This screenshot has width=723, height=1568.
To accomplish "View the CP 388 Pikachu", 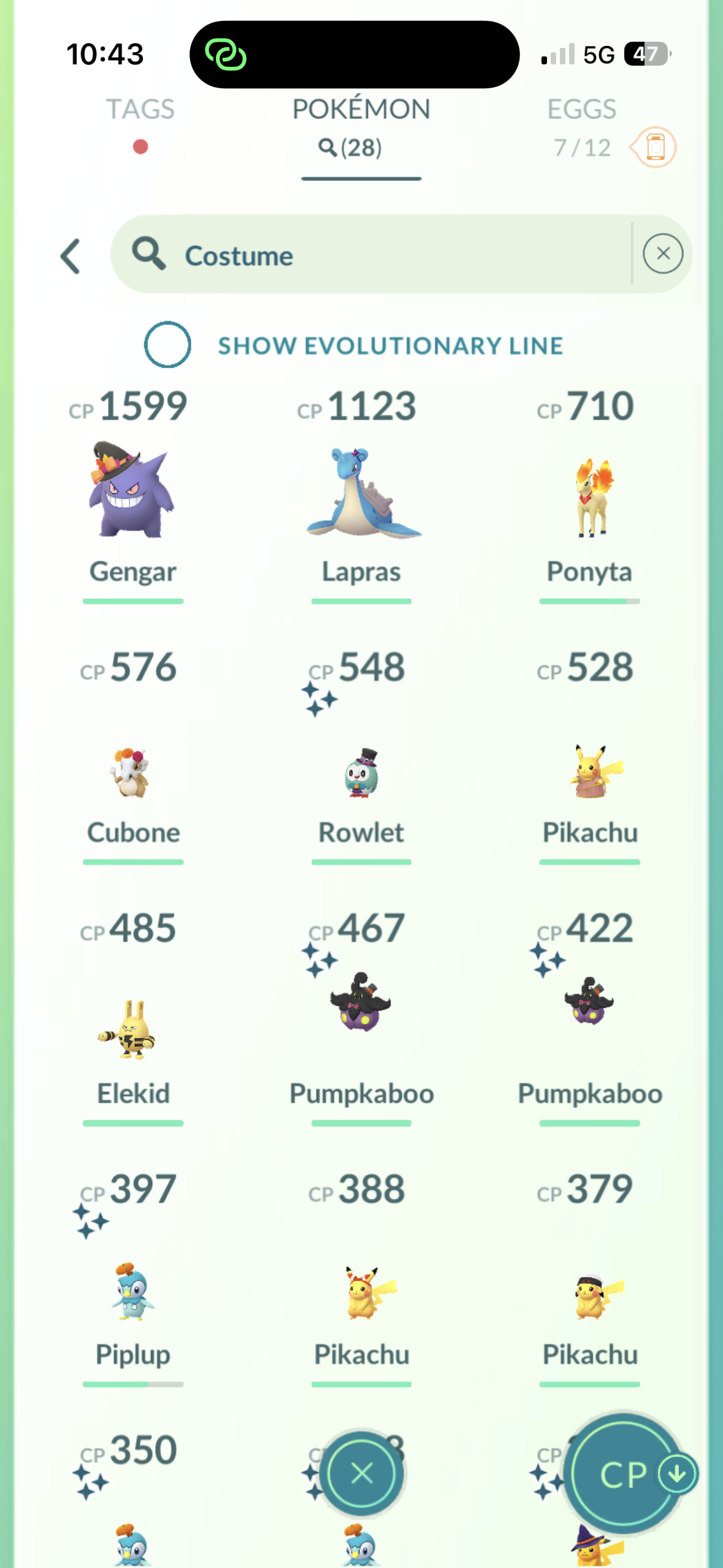I will (361, 1291).
